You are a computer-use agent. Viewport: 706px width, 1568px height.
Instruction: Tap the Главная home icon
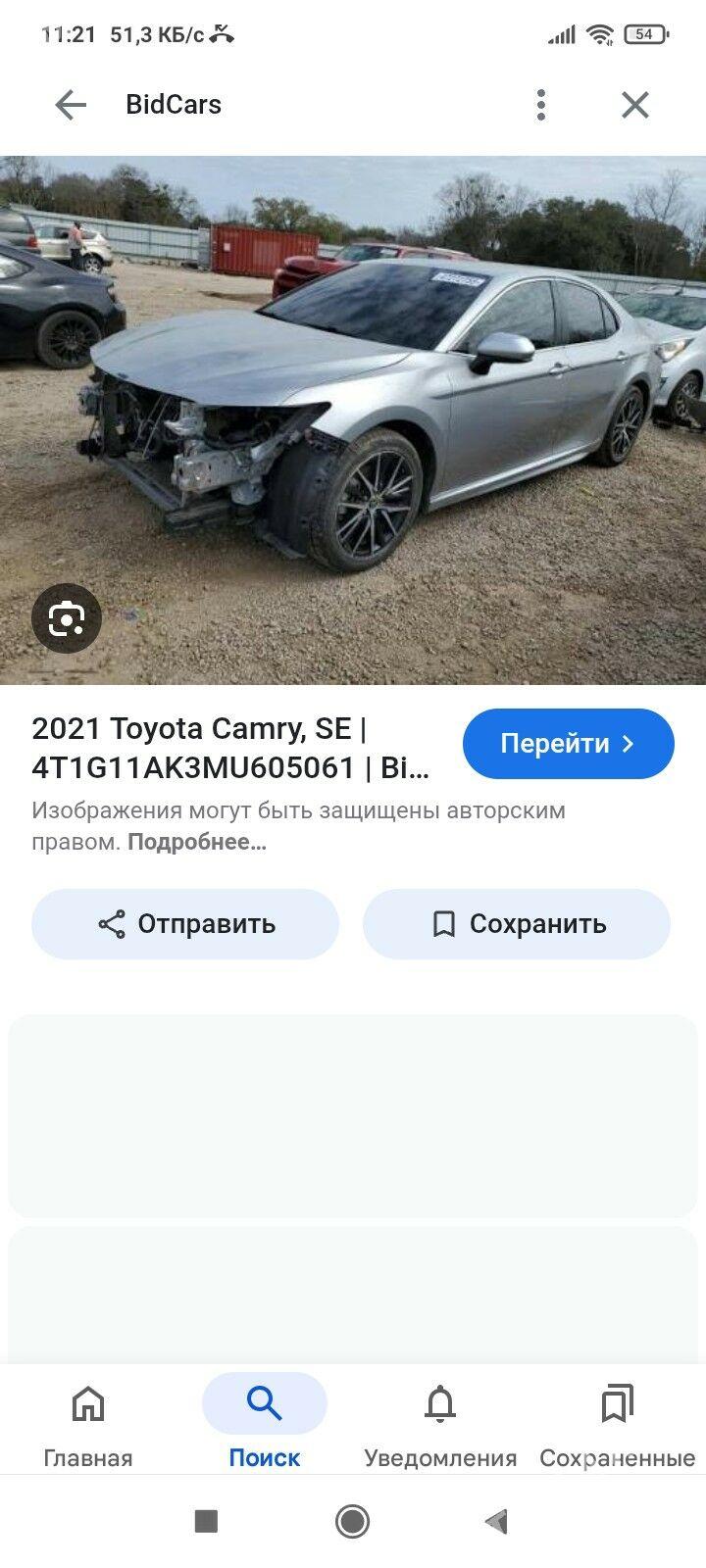87,1403
